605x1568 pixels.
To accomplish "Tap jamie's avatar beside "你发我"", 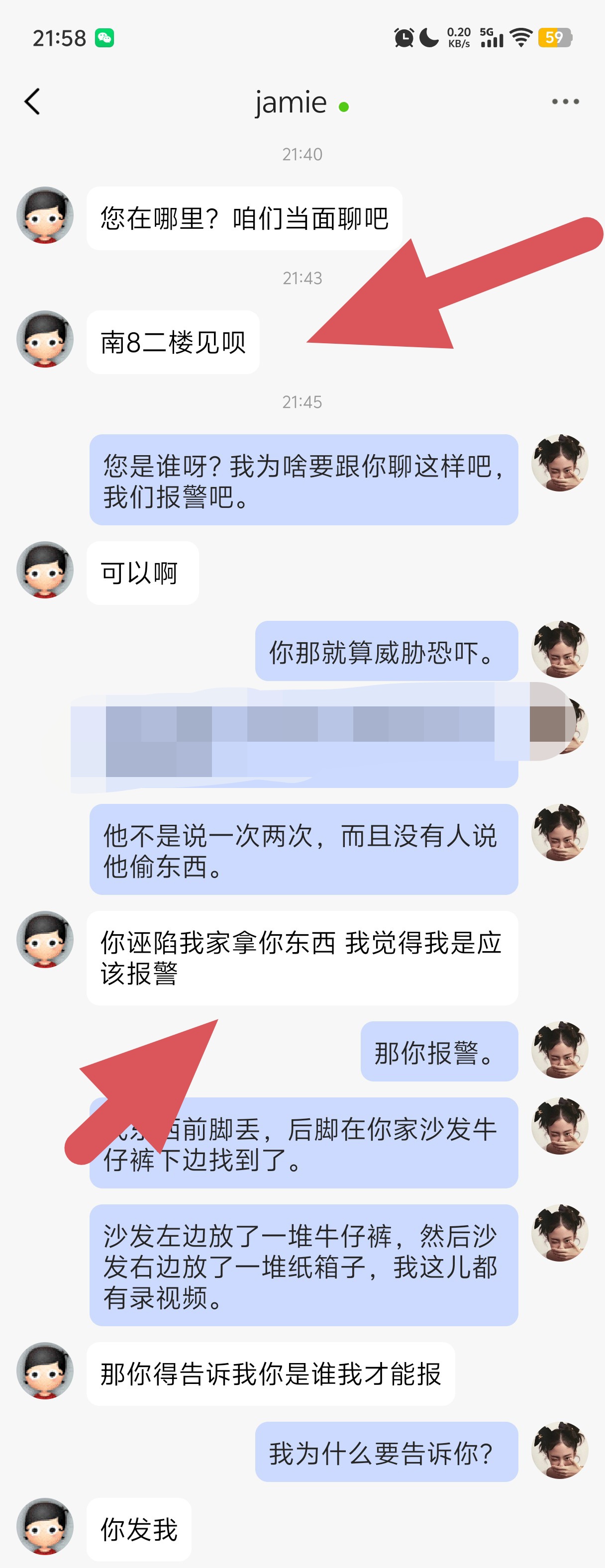I will (45, 1527).
